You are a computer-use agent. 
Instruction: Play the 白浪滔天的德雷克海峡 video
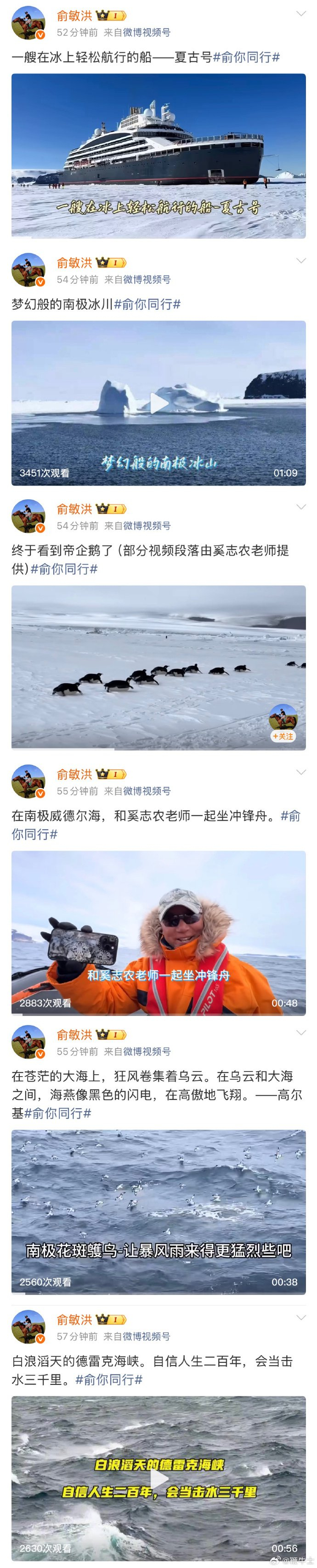tap(158, 1479)
